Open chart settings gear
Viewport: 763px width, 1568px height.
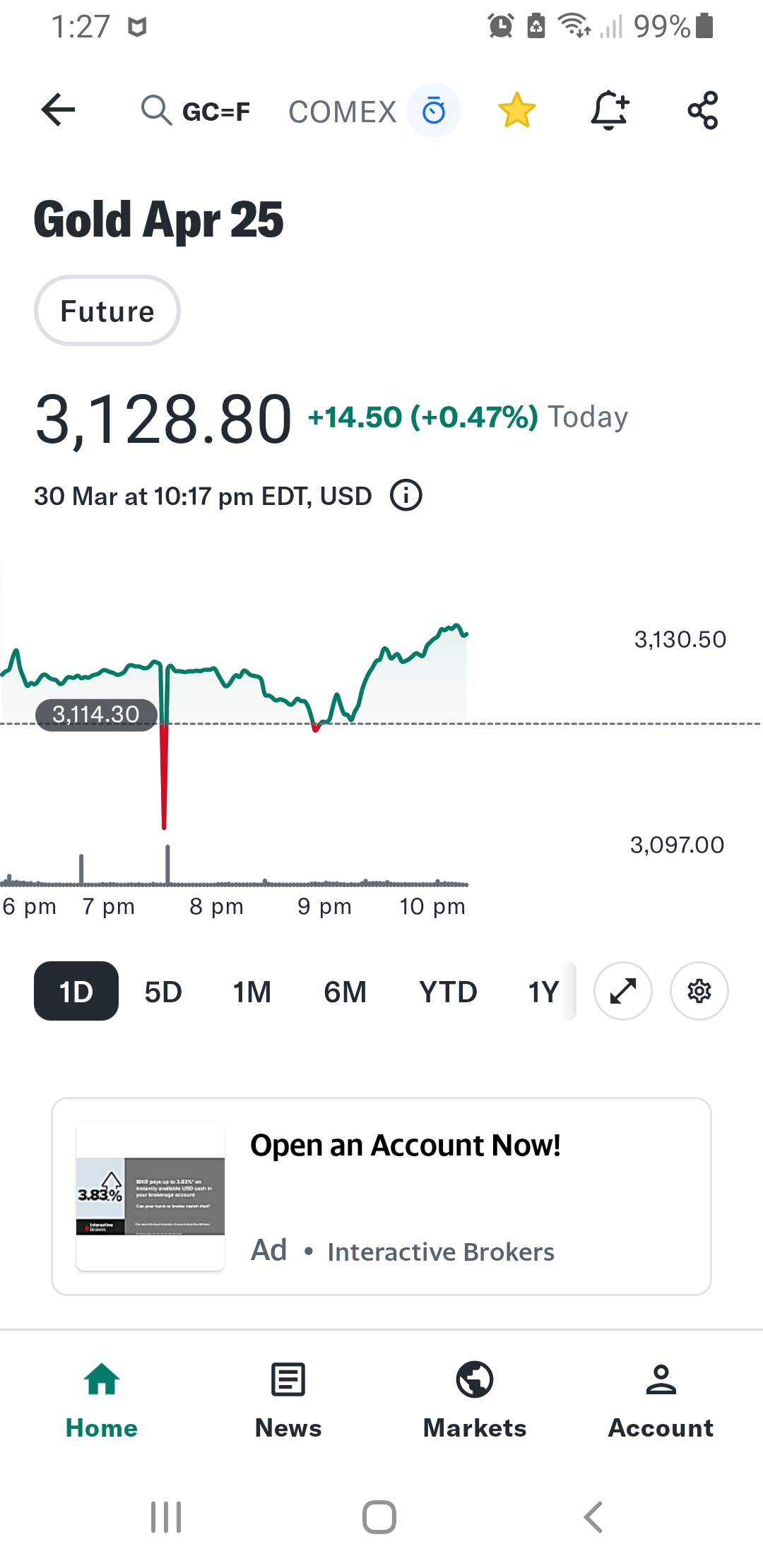click(699, 991)
